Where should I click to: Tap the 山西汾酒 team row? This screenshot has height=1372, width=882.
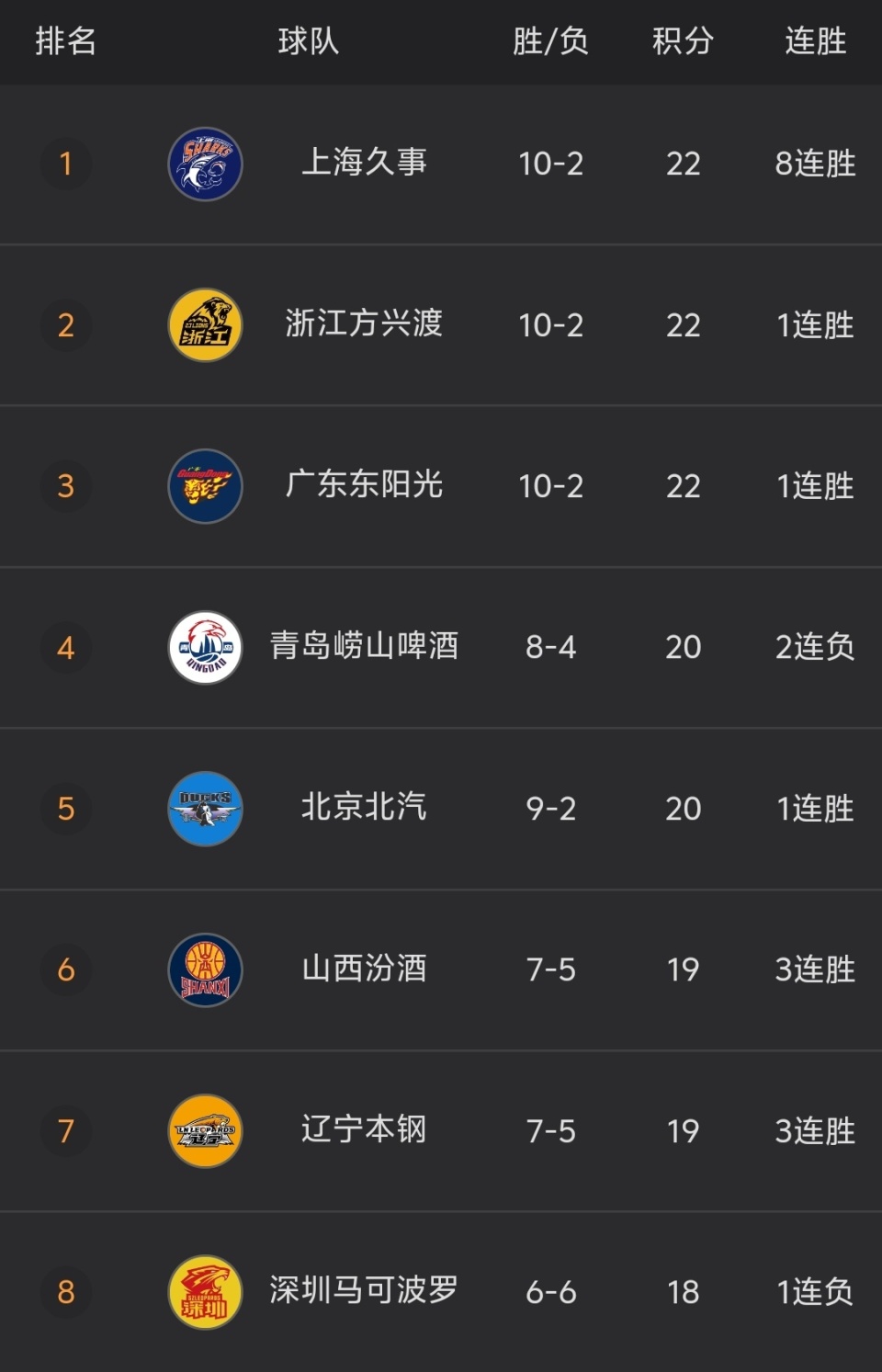coord(364,969)
